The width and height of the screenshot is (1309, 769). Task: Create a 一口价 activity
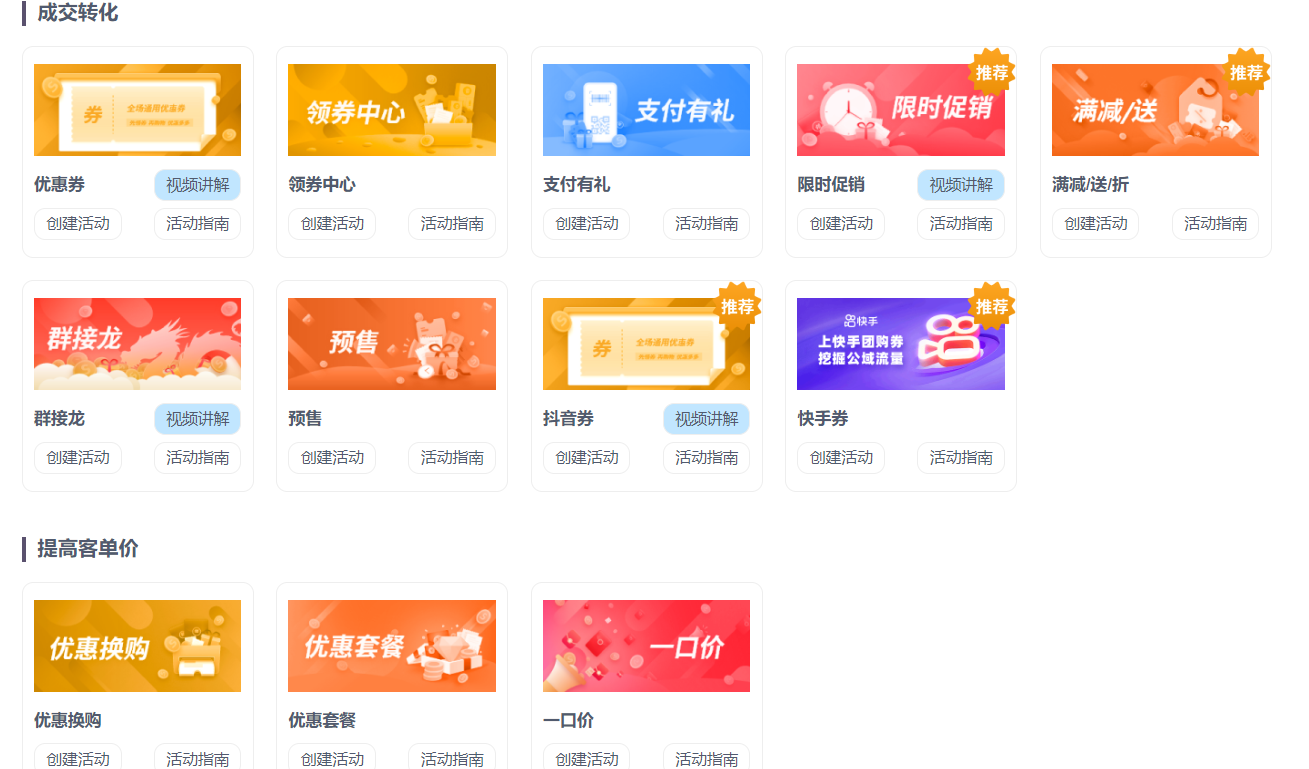587,758
